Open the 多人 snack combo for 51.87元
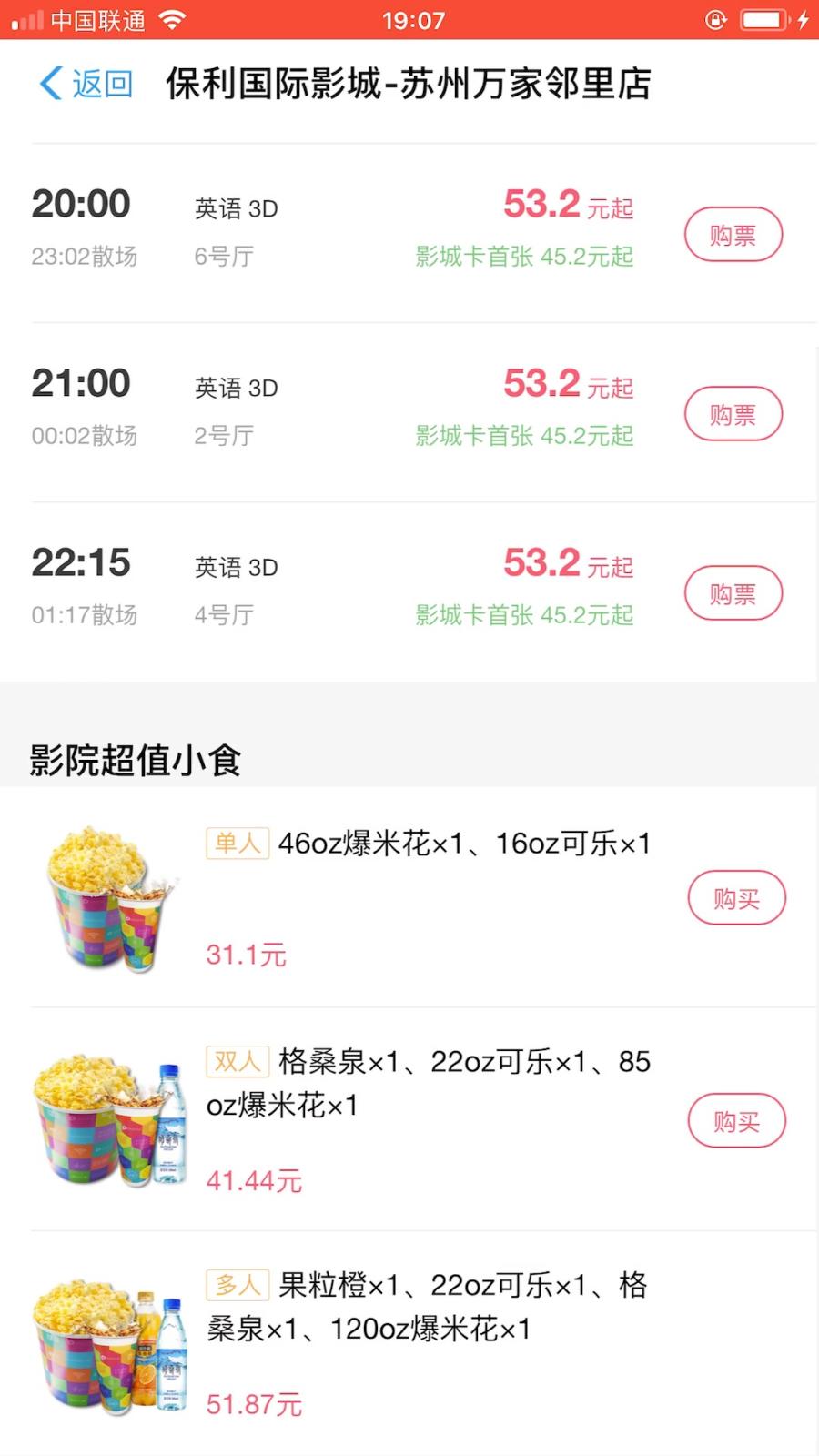The height and width of the screenshot is (1456, 819). [x=426, y=1307]
